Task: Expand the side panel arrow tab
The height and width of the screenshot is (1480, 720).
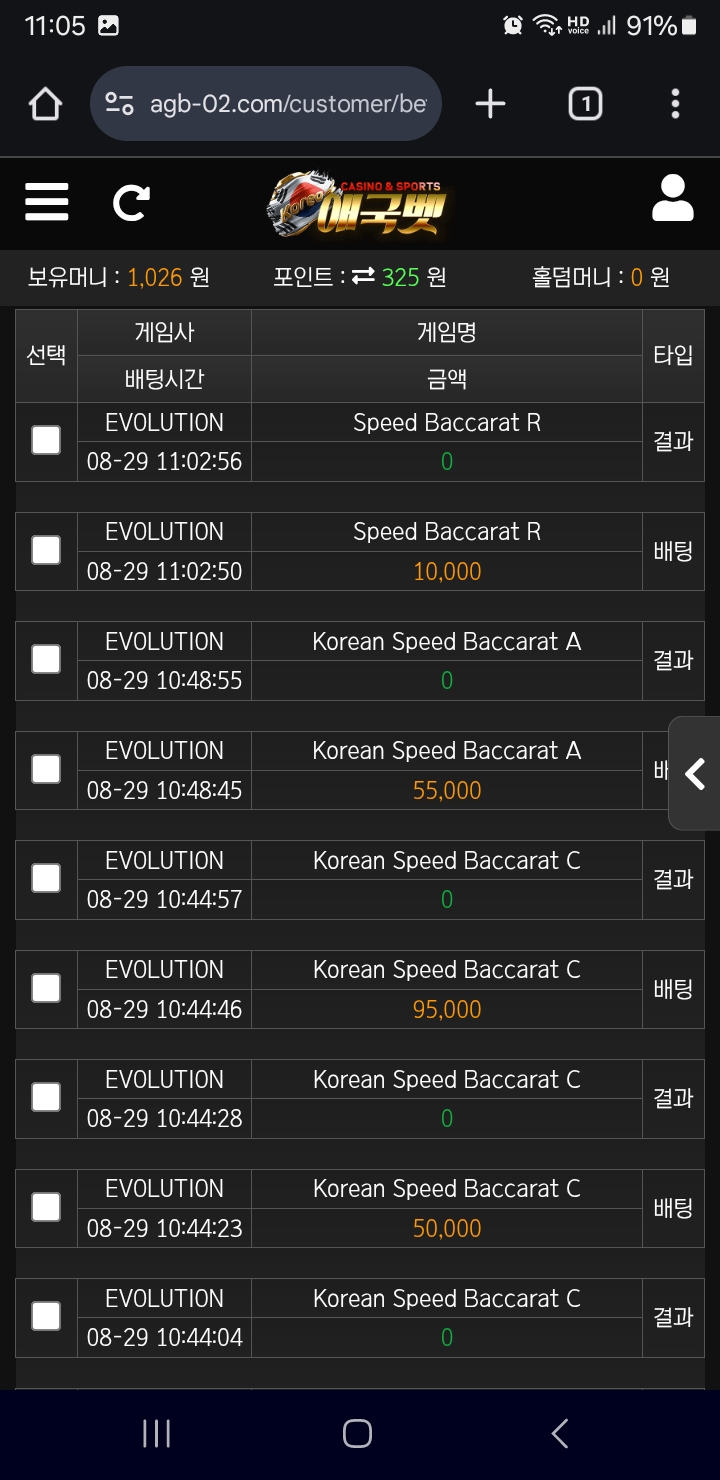Action: 695,773
